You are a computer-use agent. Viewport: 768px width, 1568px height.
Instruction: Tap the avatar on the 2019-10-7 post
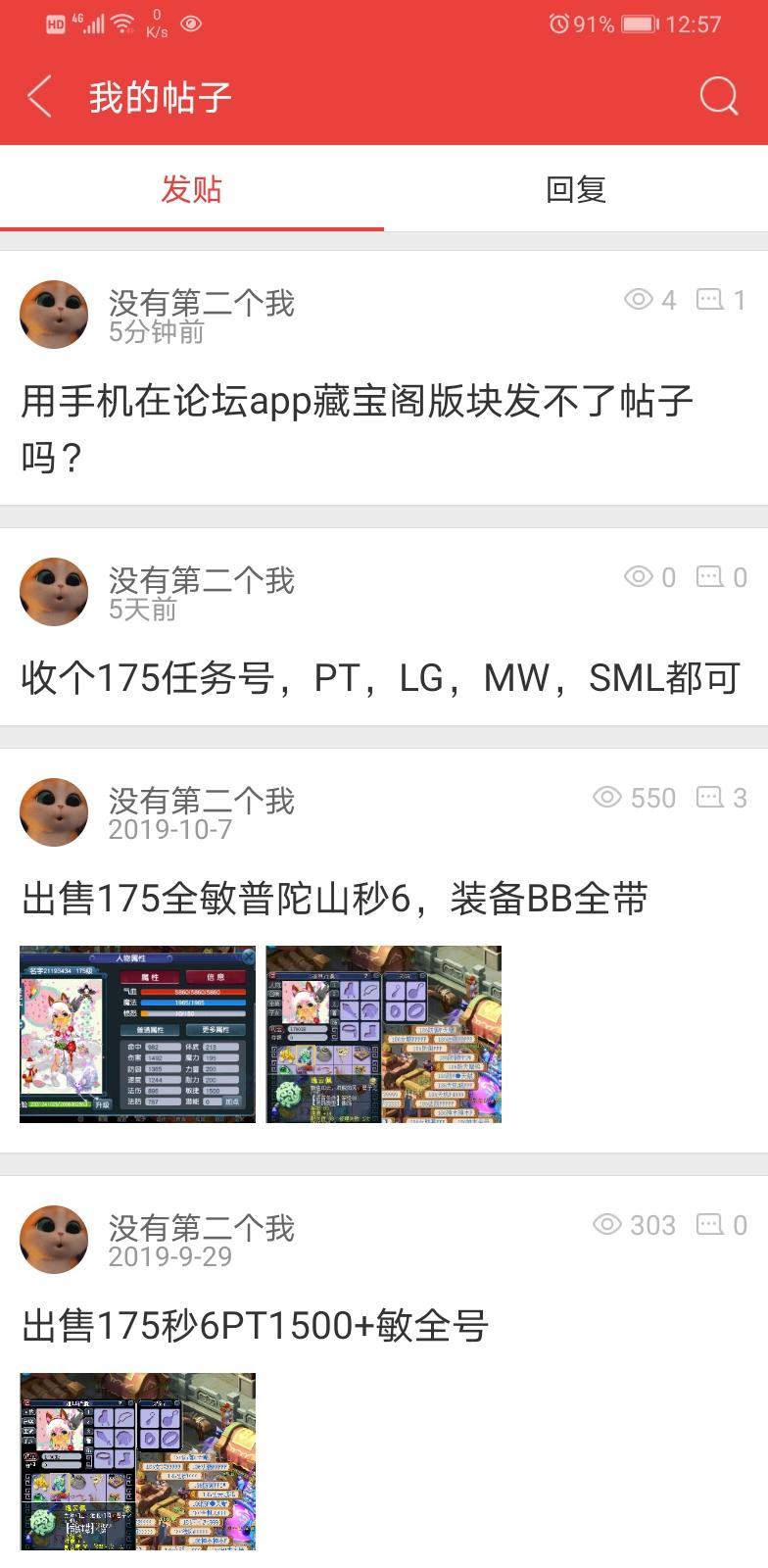(x=54, y=812)
